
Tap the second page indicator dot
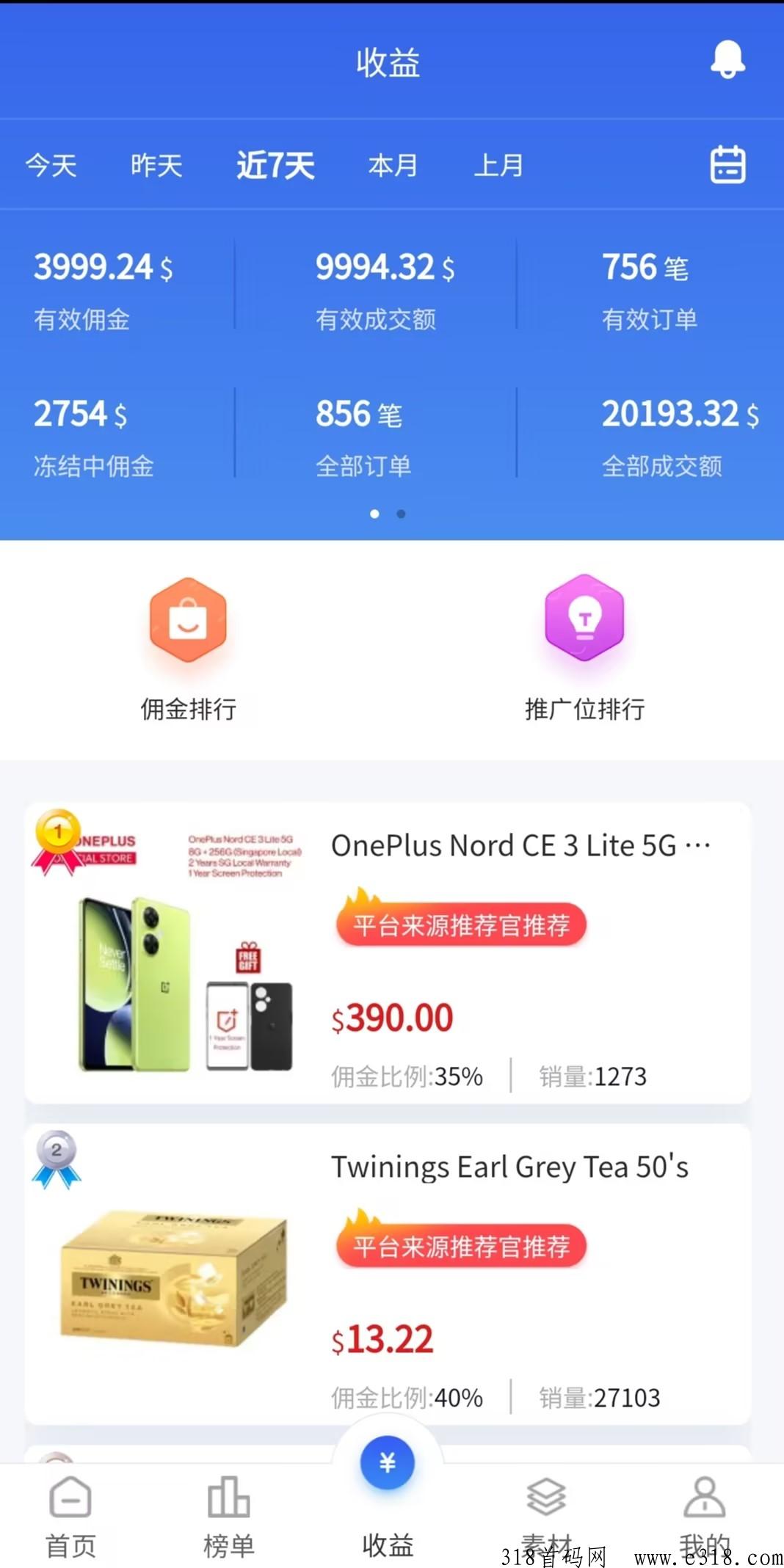401,514
